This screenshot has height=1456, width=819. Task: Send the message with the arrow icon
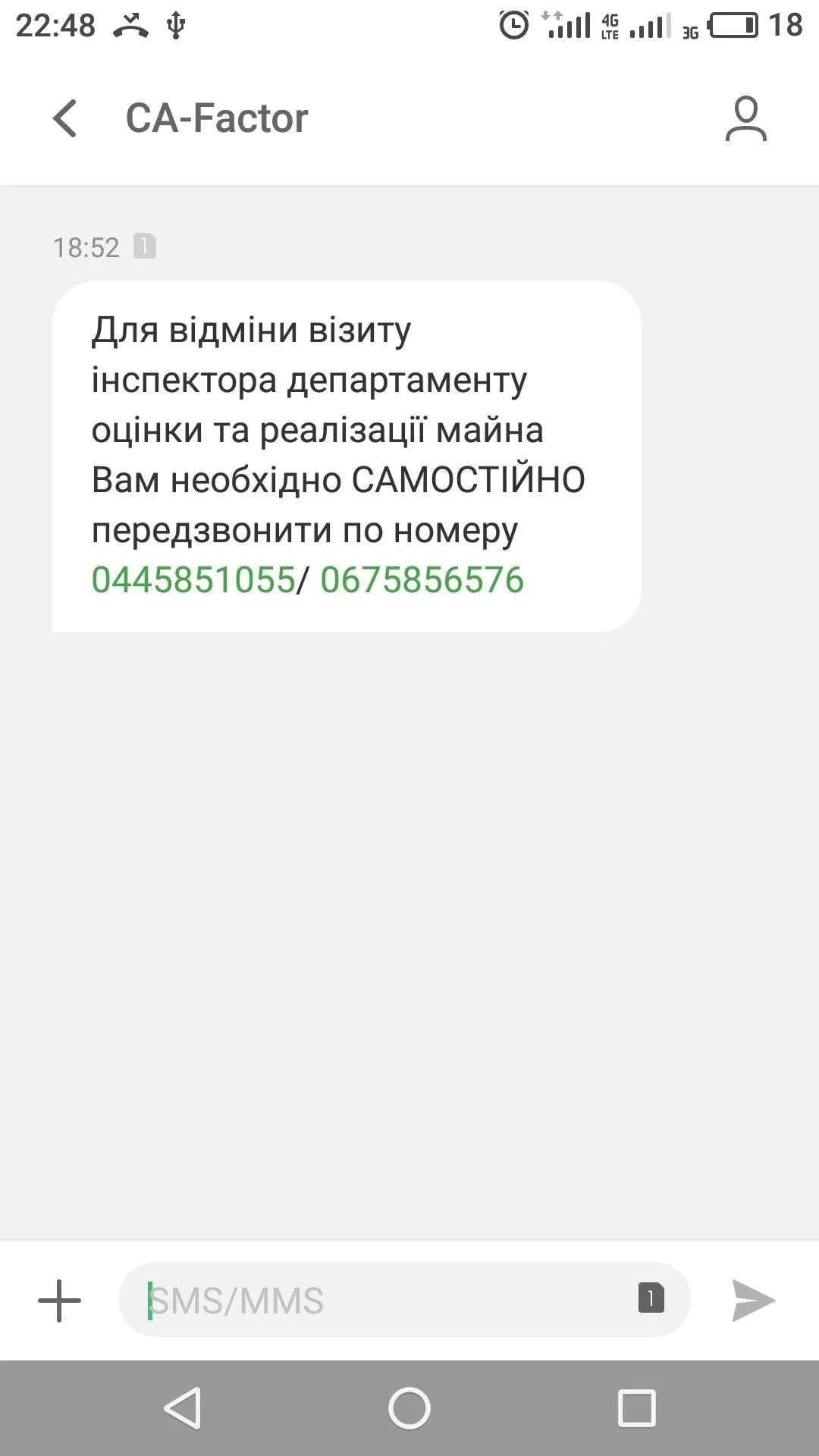[752, 1301]
